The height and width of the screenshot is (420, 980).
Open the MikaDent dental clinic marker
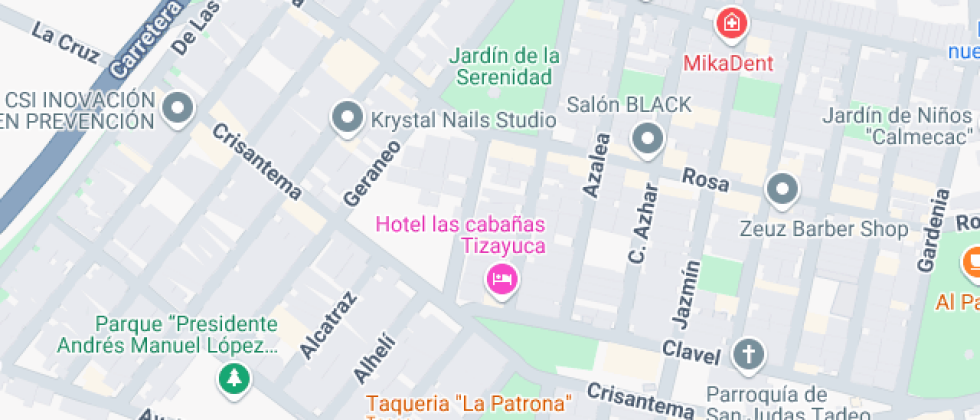point(732,24)
